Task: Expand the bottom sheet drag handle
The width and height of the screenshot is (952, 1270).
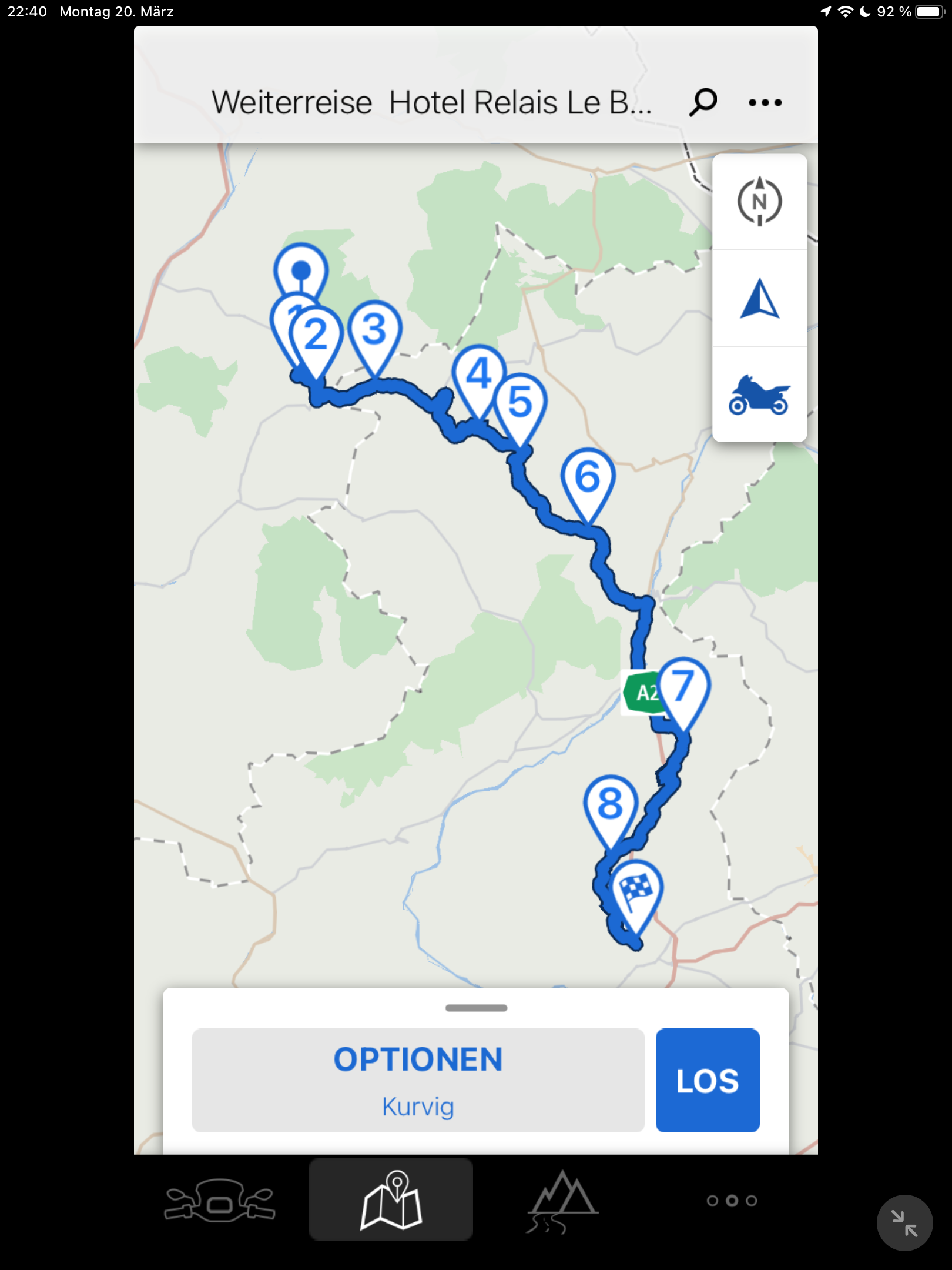Action: tap(476, 1008)
